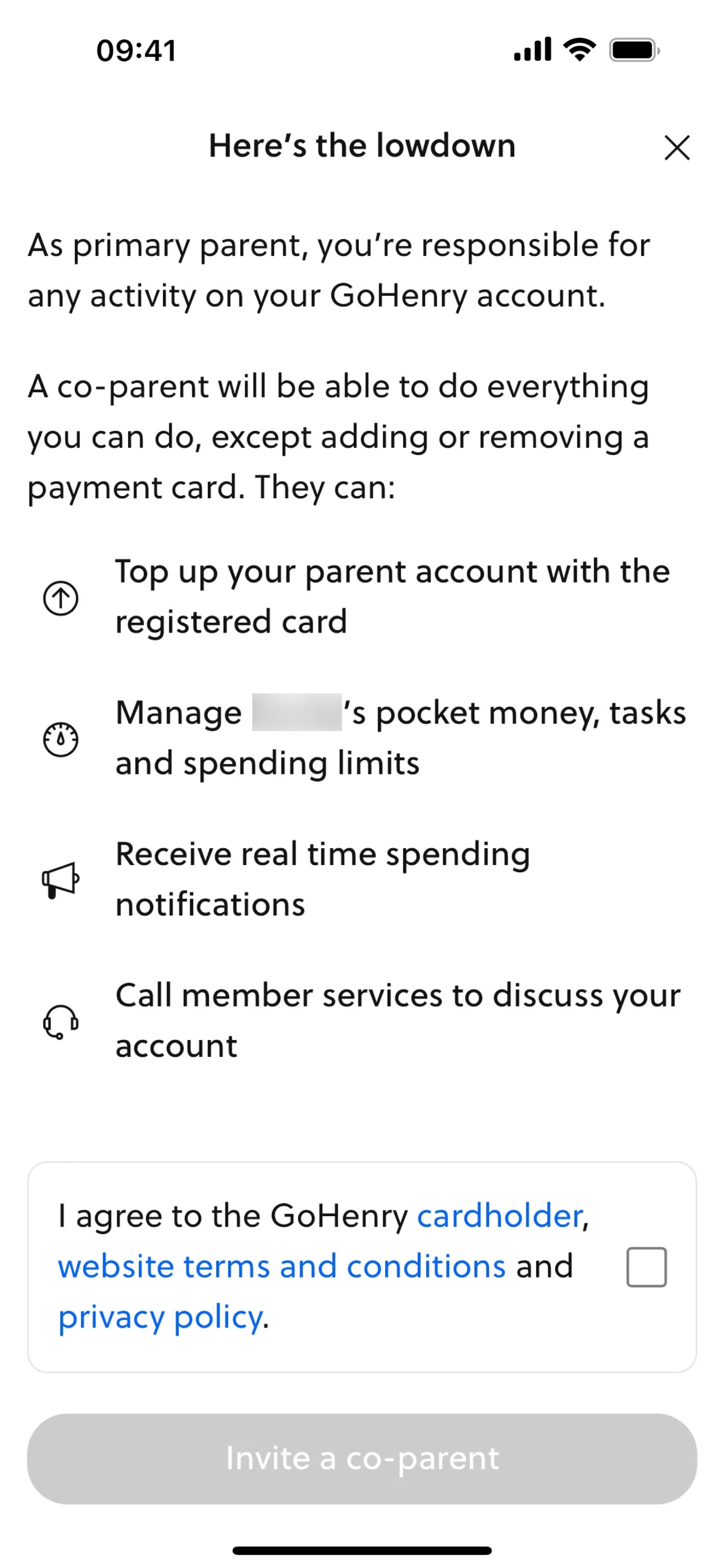The width and height of the screenshot is (724, 1568).
Task: Open the privacy policy link
Action: click(x=161, y=1317)
